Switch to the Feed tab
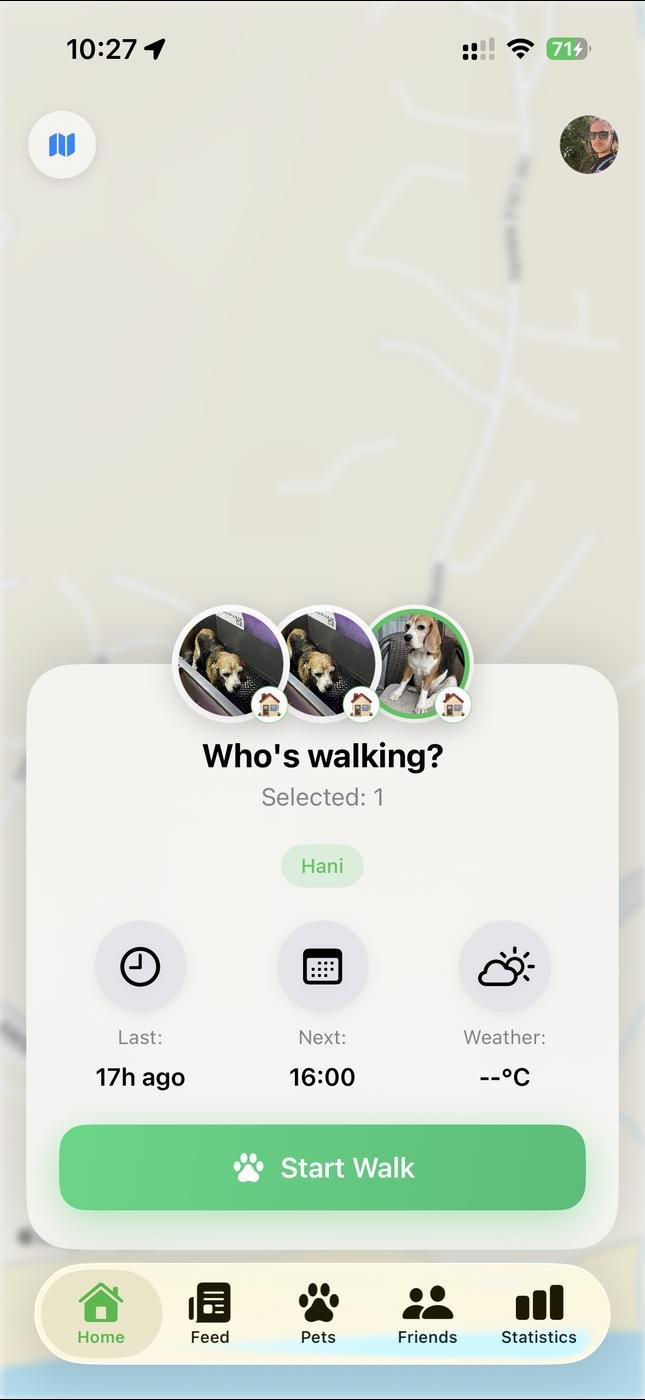This screenshot has width=645, height=1400. [210, 1314]
